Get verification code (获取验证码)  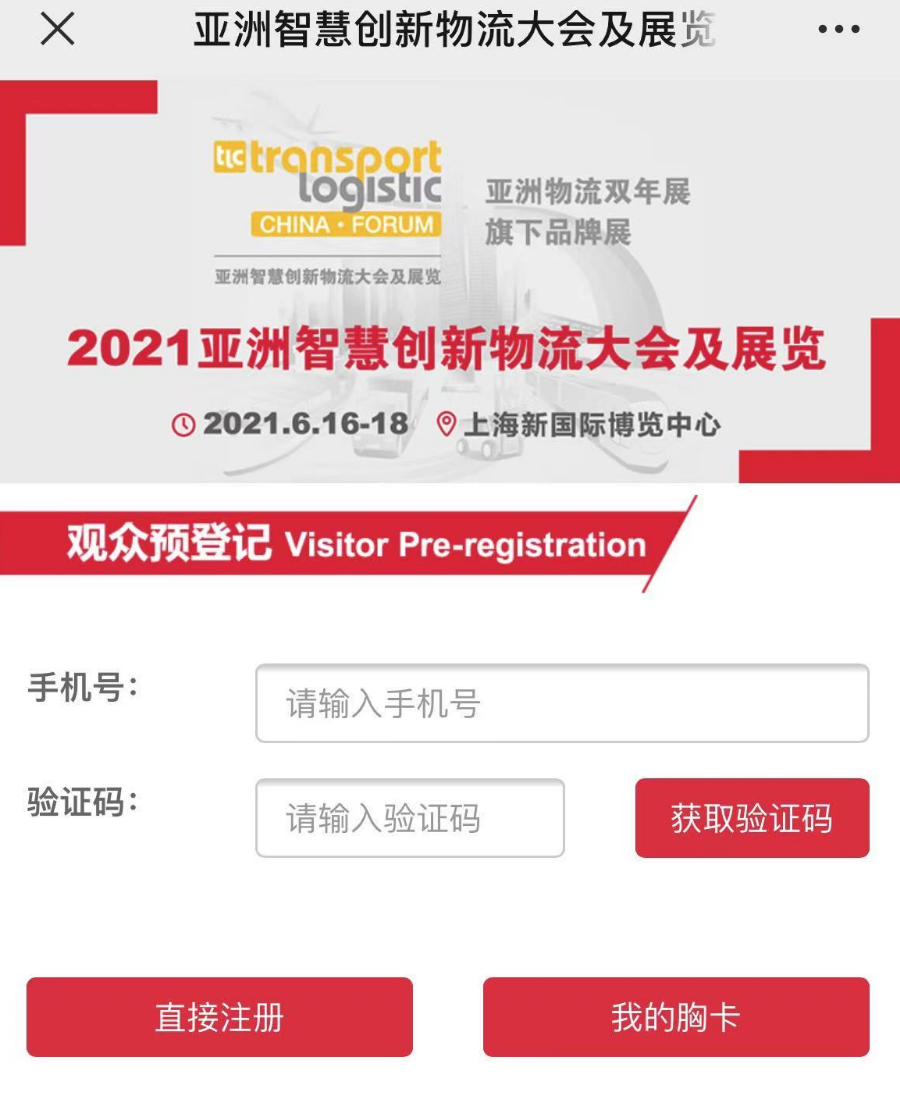tap(752, 818)
